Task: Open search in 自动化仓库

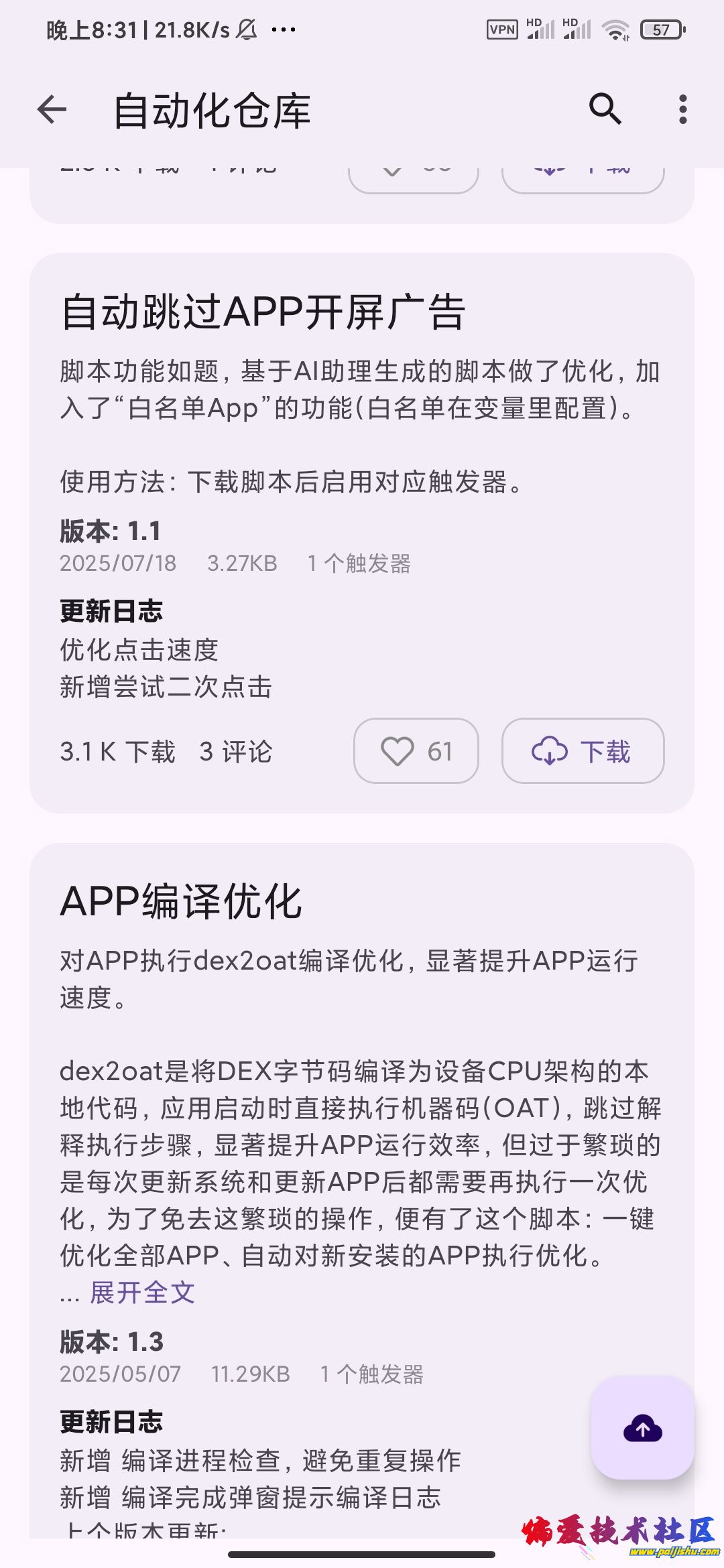Action: coord(605,109)
